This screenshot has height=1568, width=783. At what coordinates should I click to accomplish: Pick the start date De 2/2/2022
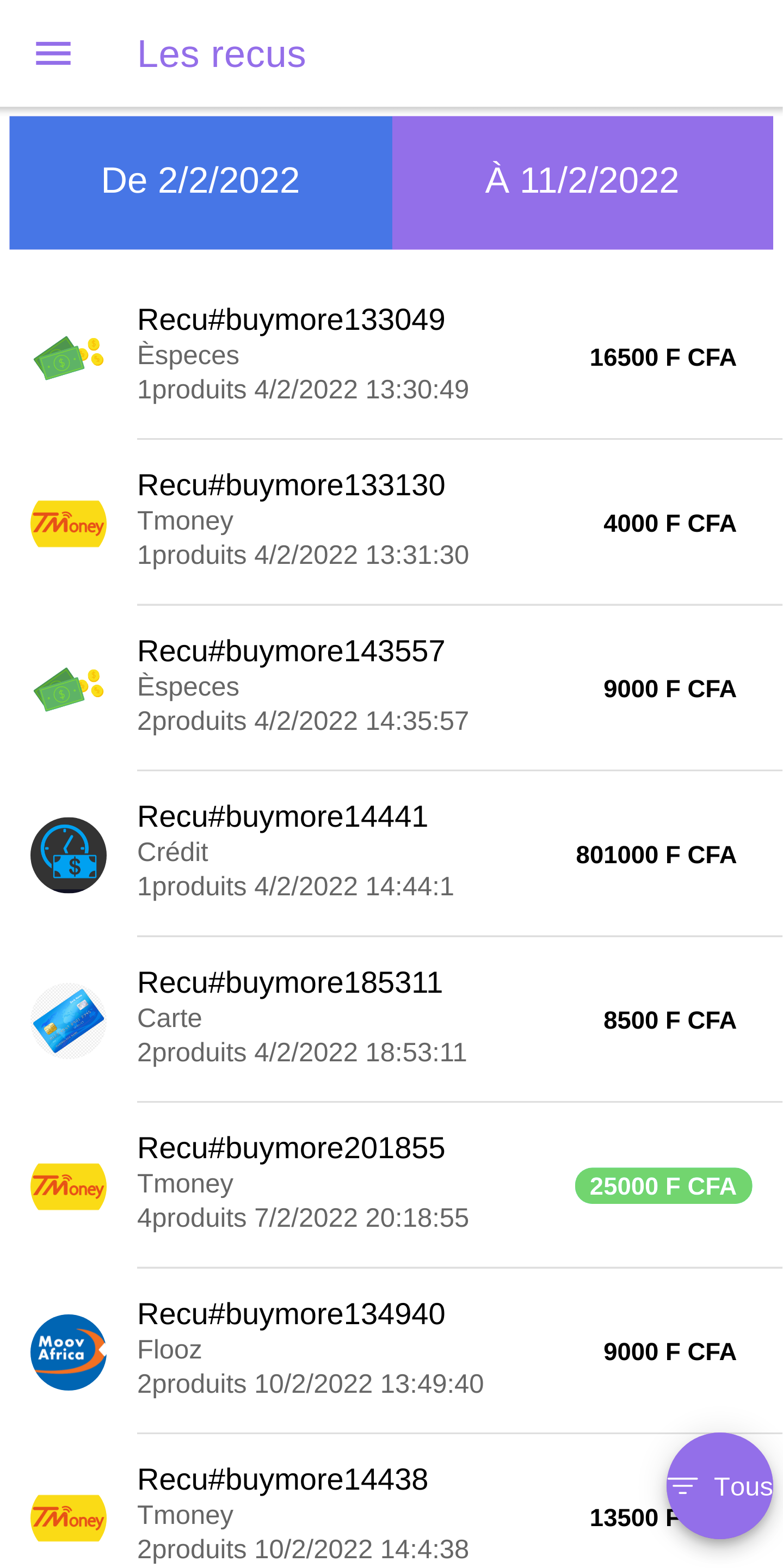point(201,182)
